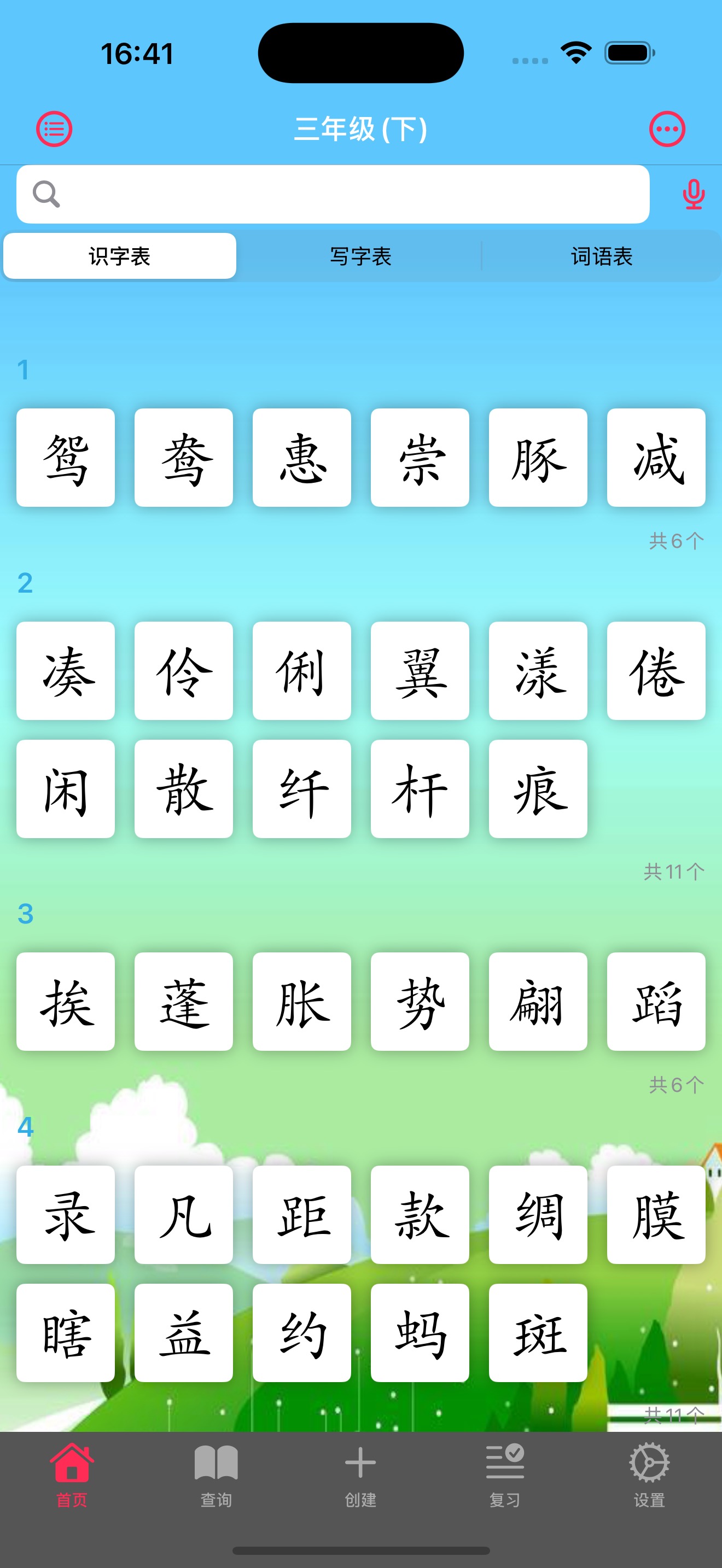
Task: View the character 款
Action: pos(420,1214)
